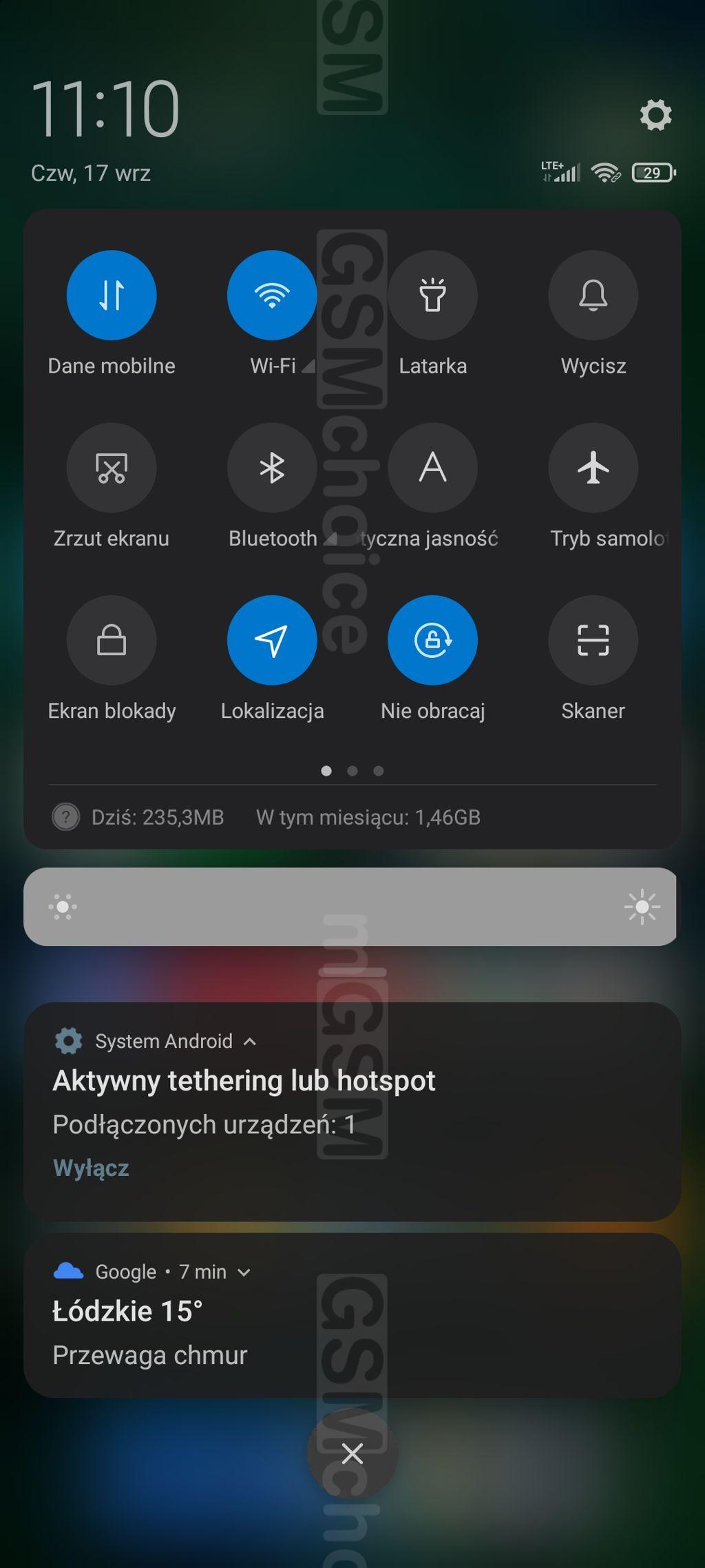This screenshot has height=1568, width=705.
Task: Open the Skaner tile
Action: coord(593,640)
